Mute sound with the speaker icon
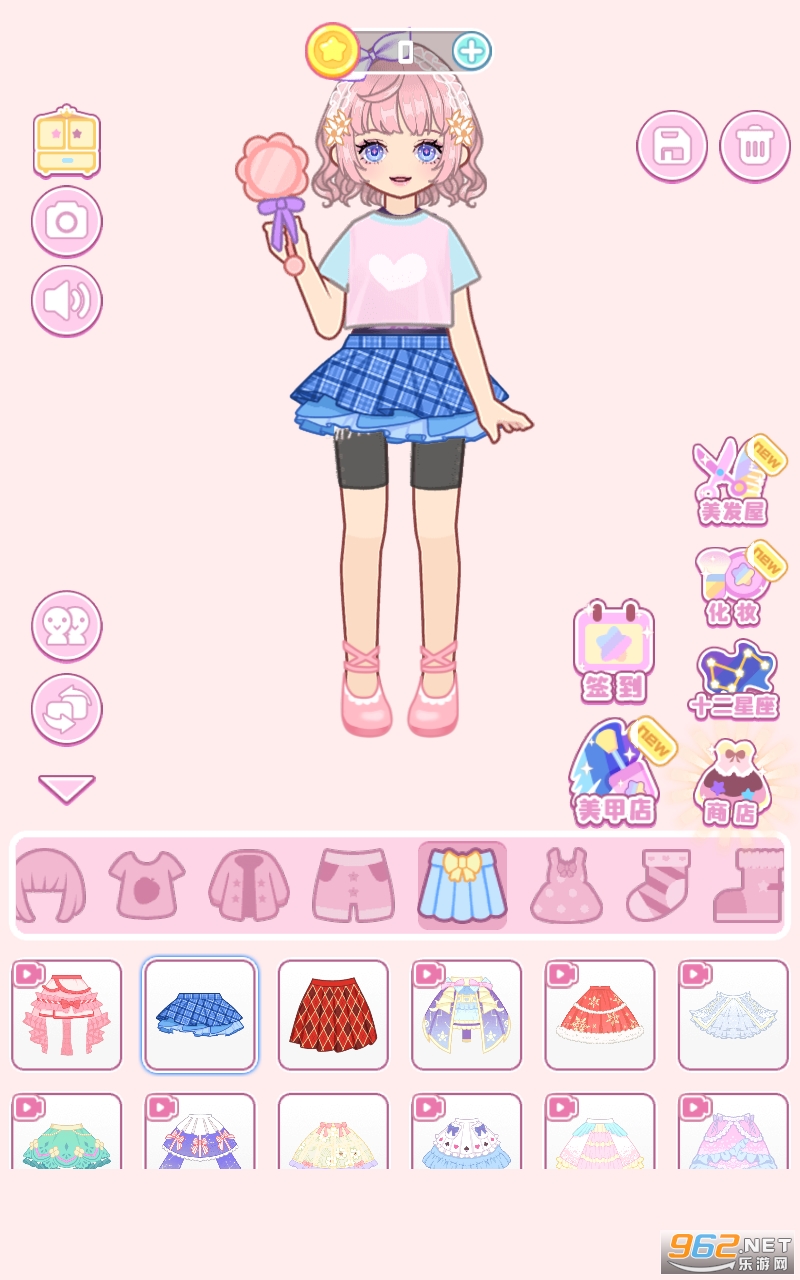Screen dimensions: 800x1280 coord(67,301)
